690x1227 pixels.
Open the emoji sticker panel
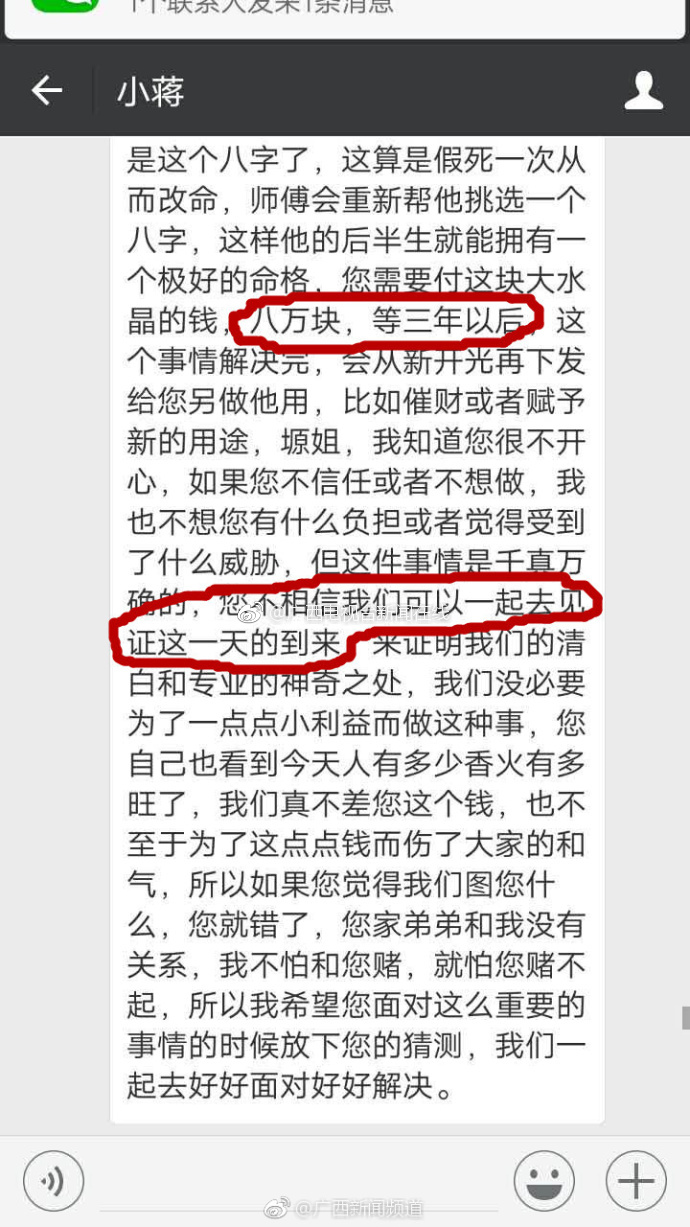pos(544,1181)
